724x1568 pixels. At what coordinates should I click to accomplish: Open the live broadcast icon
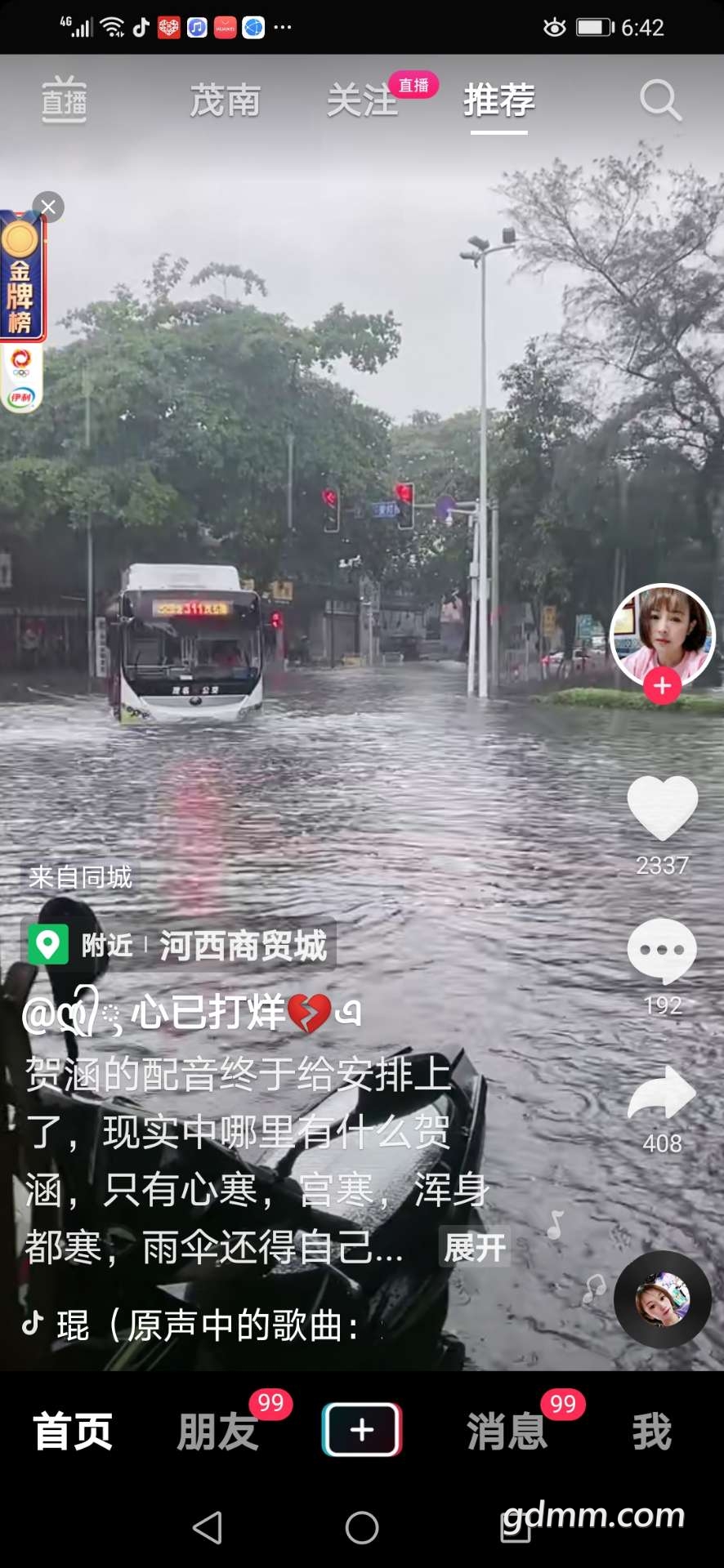[x=64, y=100]
